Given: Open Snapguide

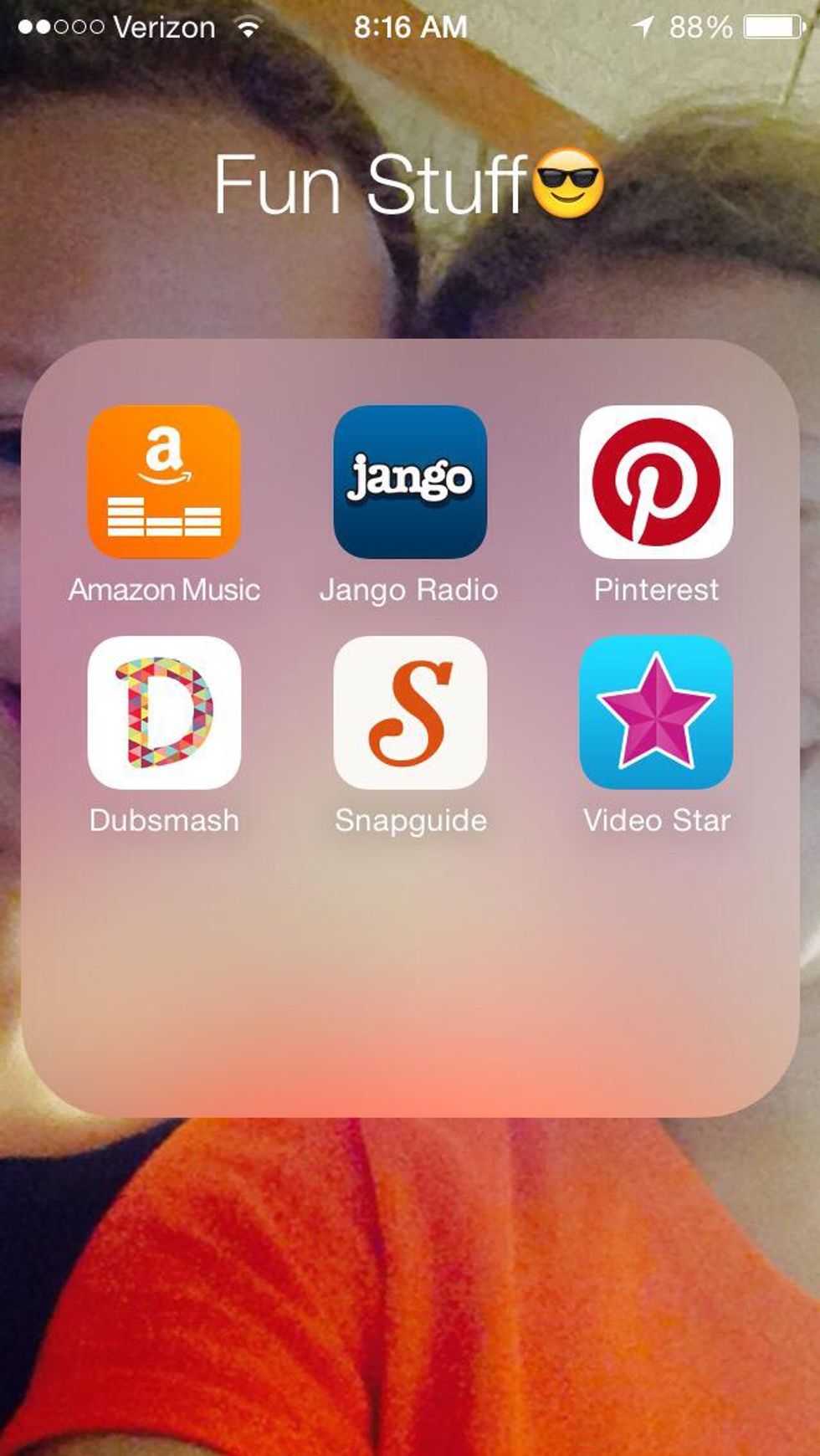Looking at the screenshot, I should tap(410, 712).
